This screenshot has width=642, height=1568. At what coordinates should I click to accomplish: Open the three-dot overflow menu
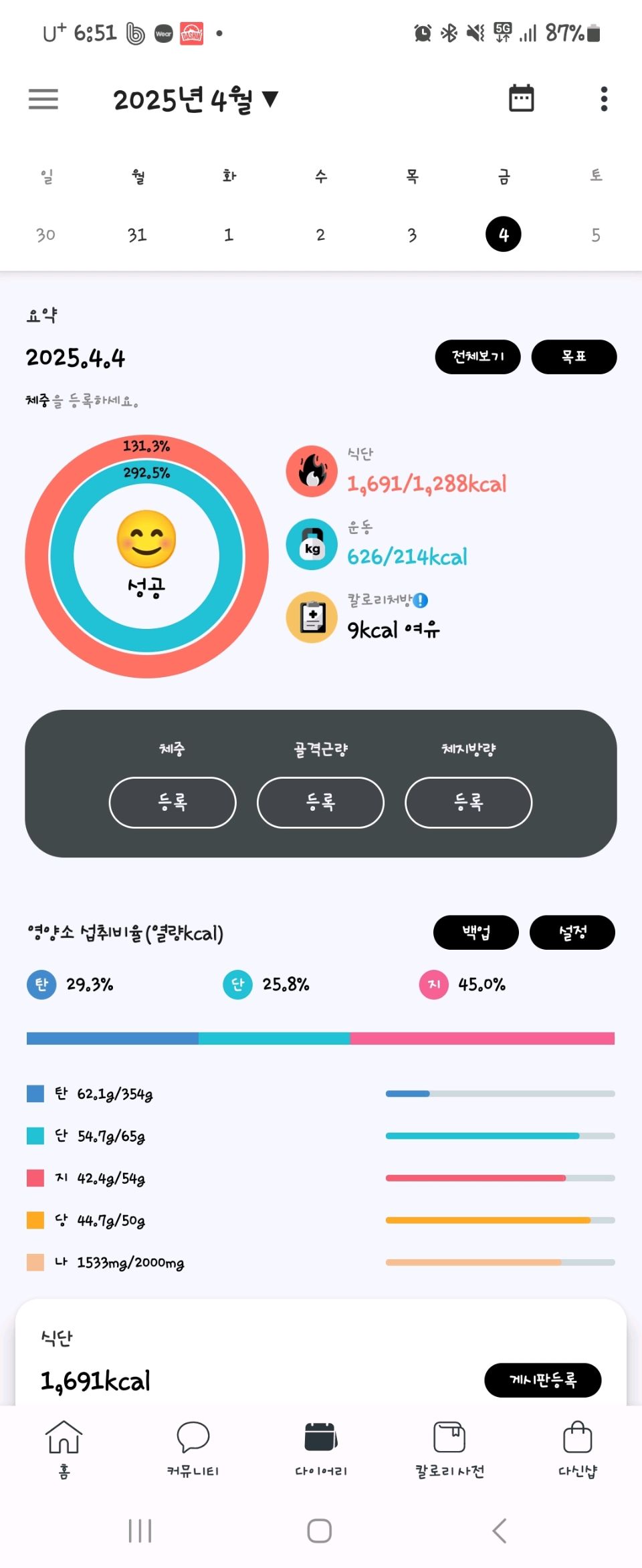tap(603, 99)
